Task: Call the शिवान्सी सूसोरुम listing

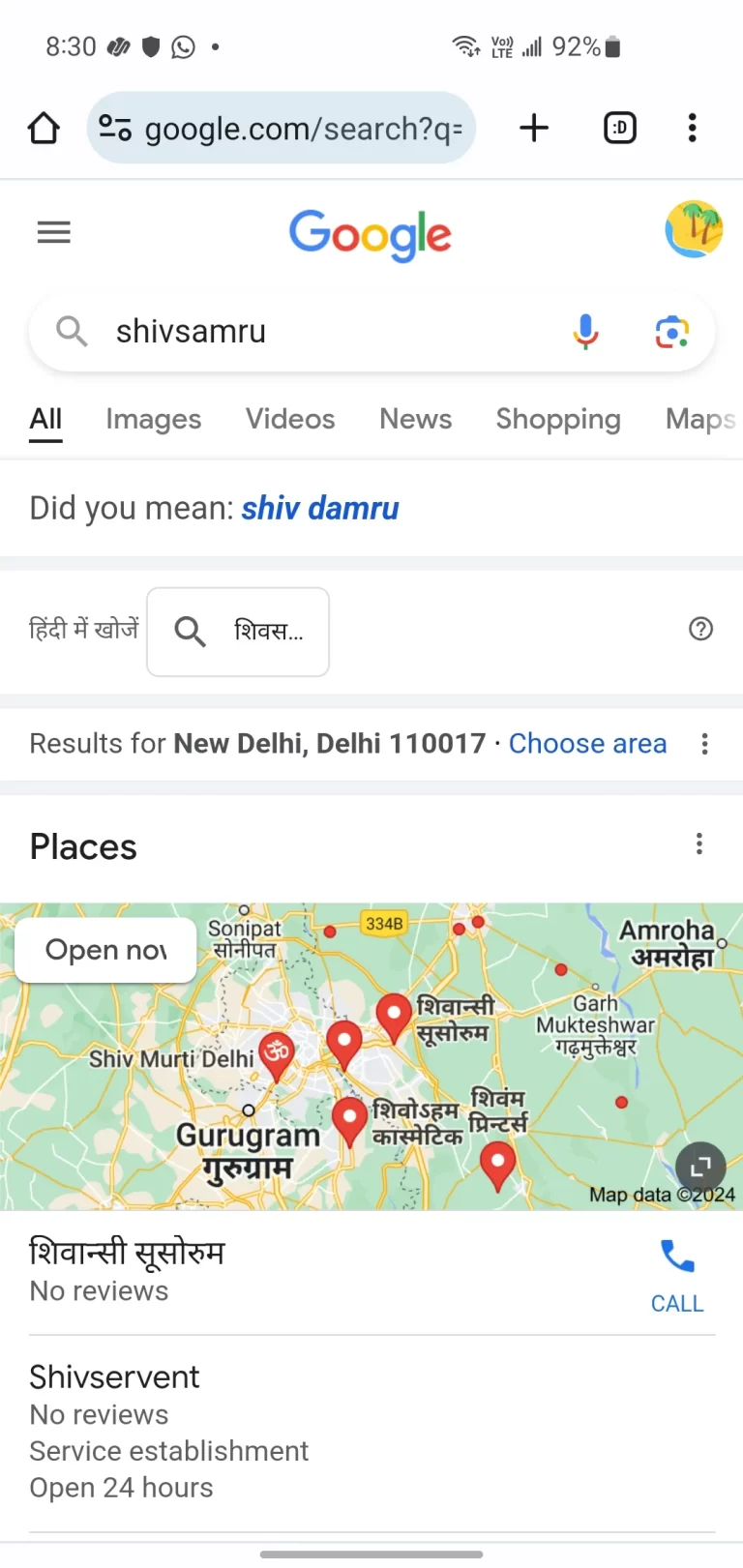Action: (x=677, y=1276)
